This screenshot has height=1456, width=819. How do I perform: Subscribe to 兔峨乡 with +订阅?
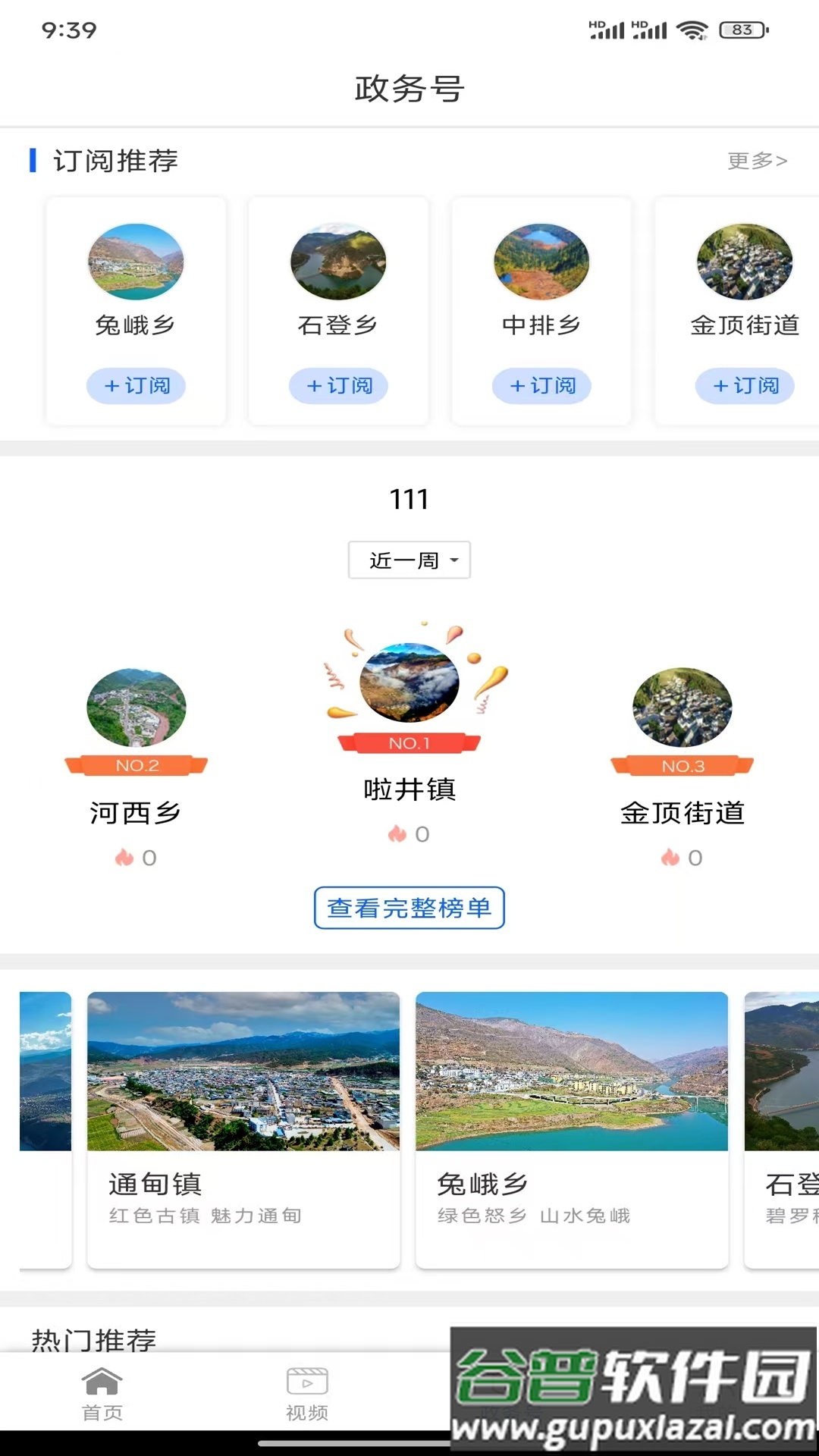point(136,386)
